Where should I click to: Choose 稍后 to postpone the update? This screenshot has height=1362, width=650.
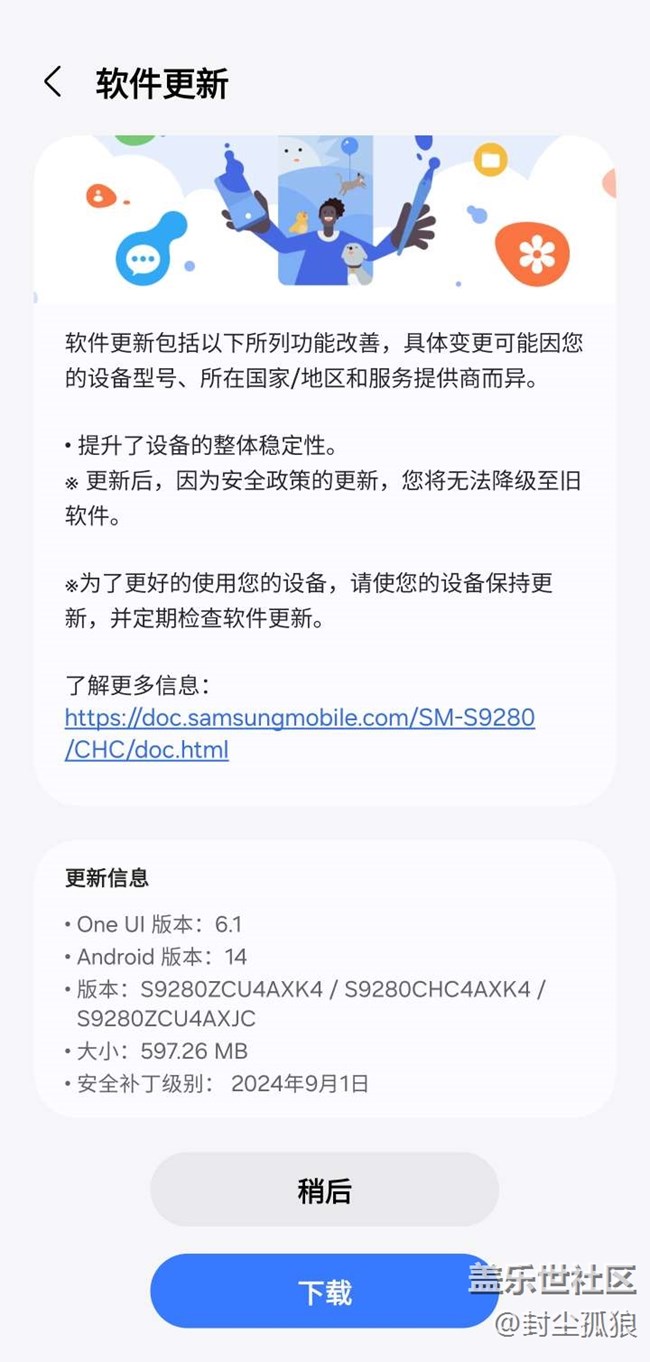(x=324, y=1190)
